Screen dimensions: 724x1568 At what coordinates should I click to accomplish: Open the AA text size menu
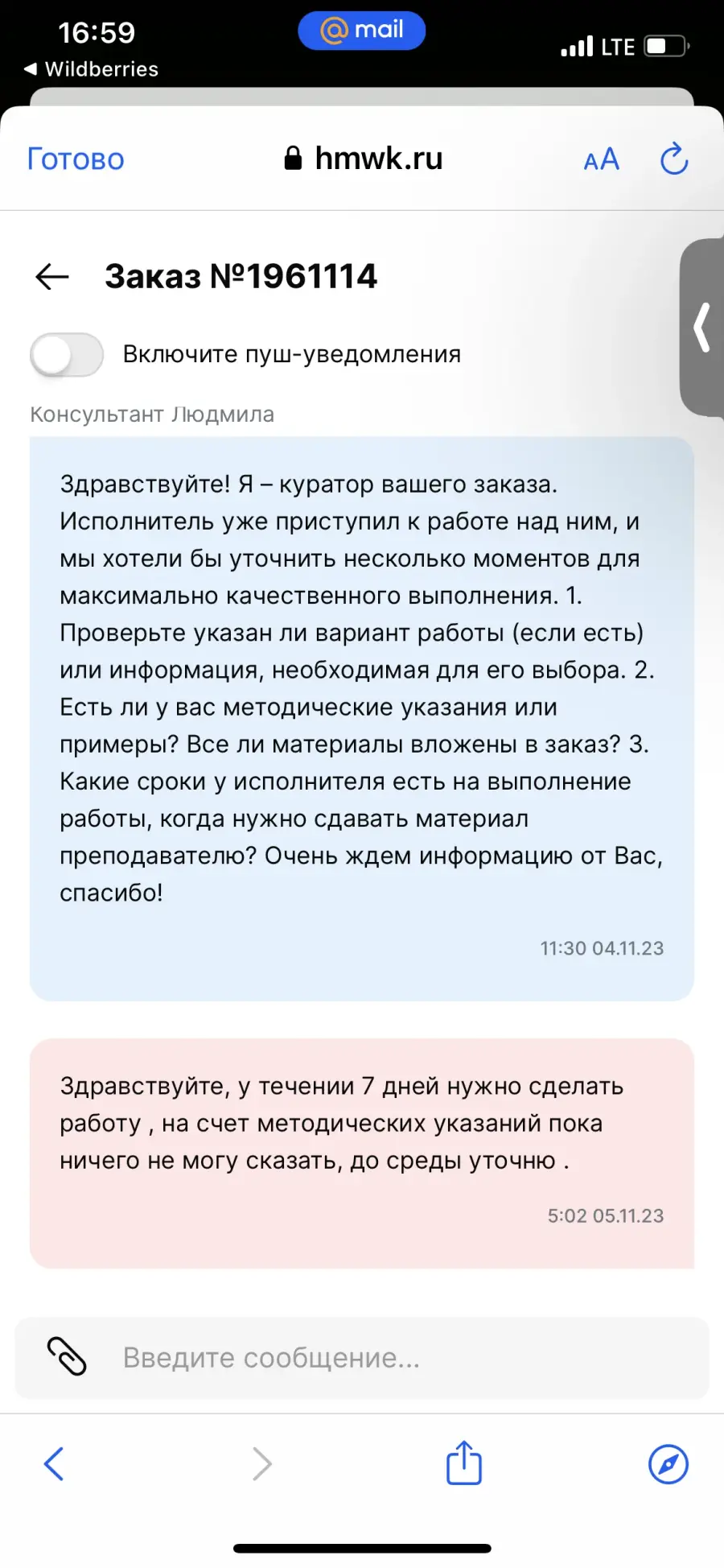coord(601,159)
